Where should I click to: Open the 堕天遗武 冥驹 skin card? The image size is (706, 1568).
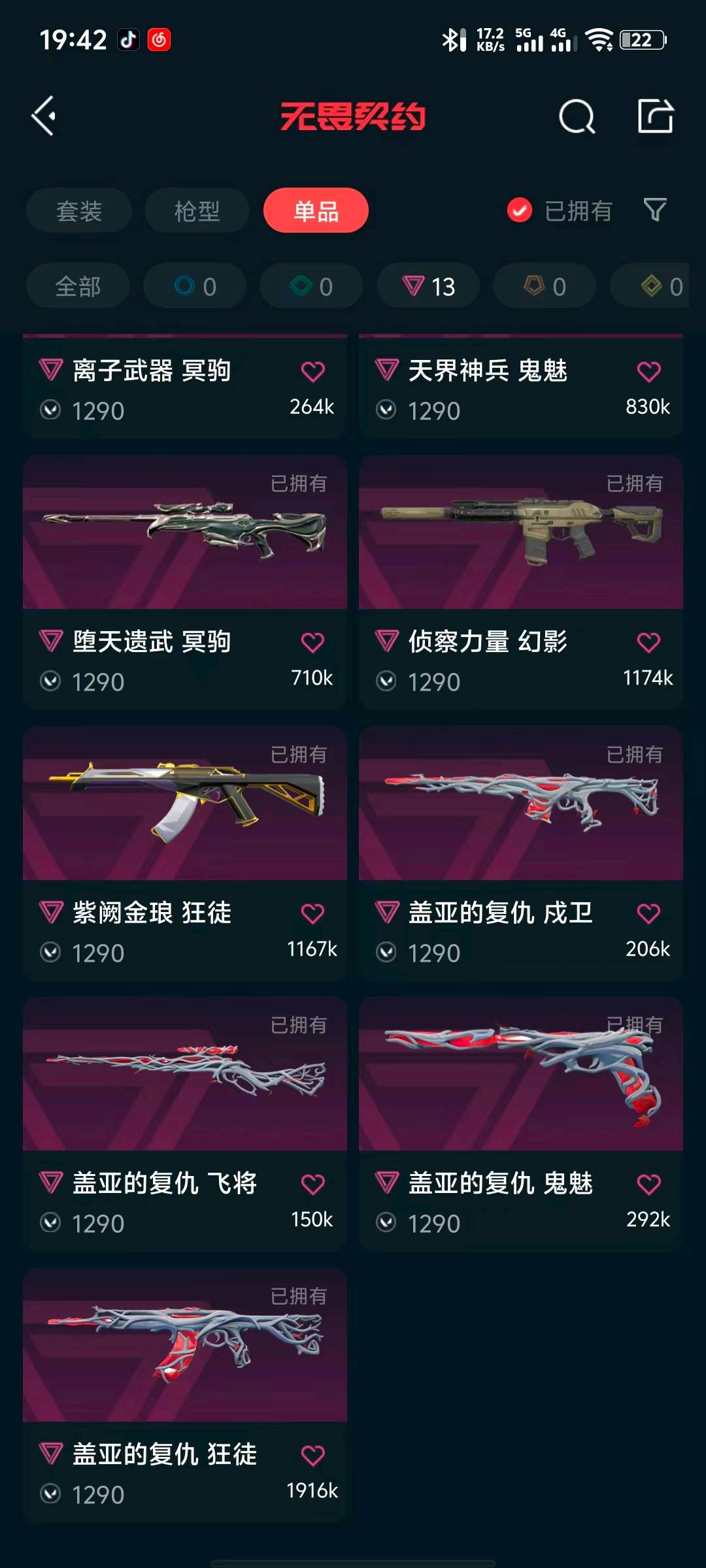click(184, 581)
